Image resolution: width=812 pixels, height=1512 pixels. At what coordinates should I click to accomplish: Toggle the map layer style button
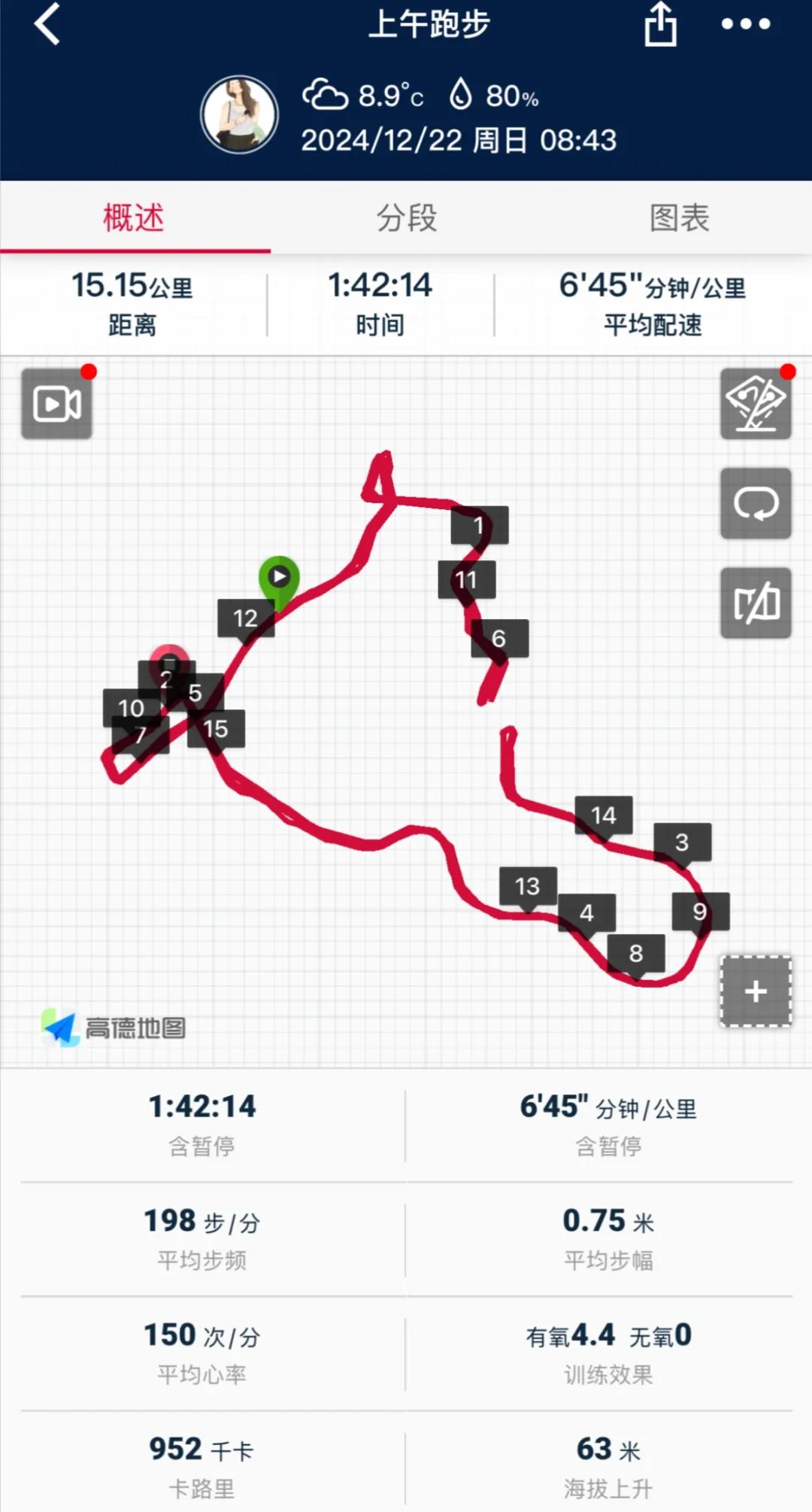click(756, 404)
